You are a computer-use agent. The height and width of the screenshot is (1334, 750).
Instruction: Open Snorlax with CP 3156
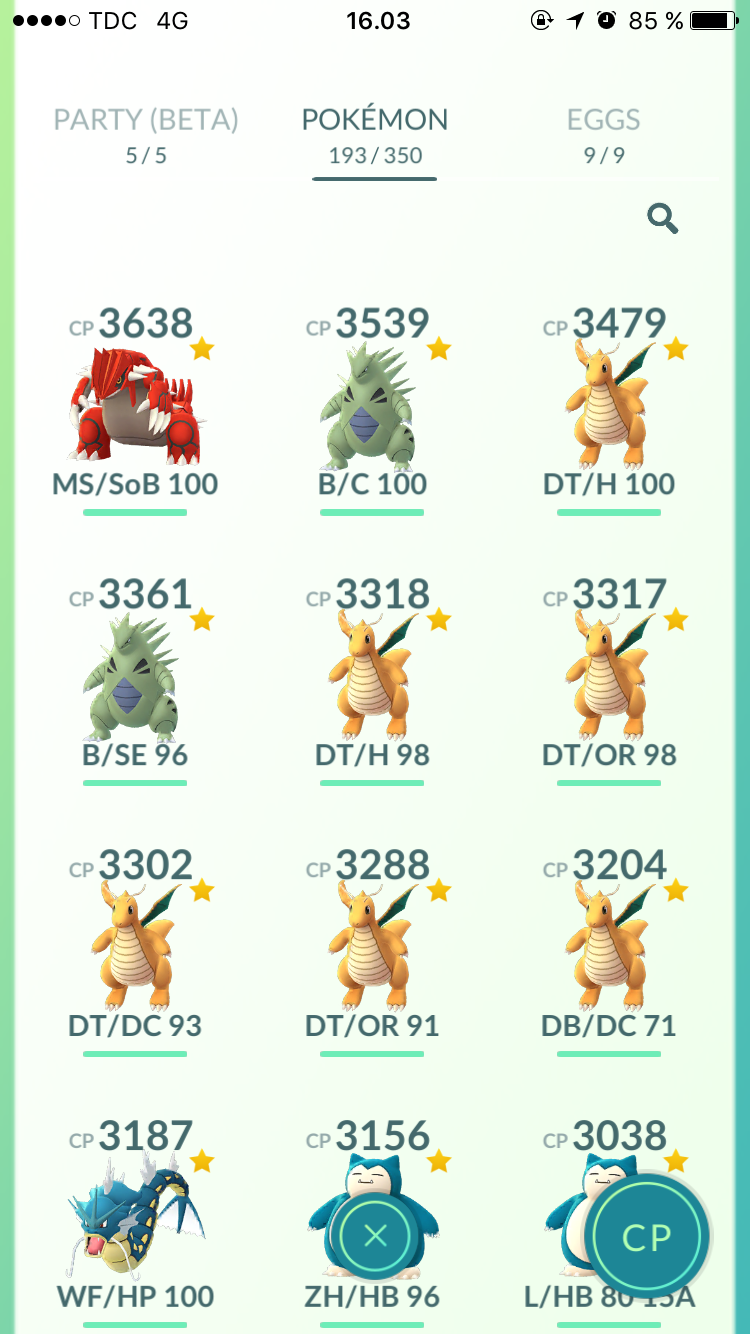point(372,1150)
